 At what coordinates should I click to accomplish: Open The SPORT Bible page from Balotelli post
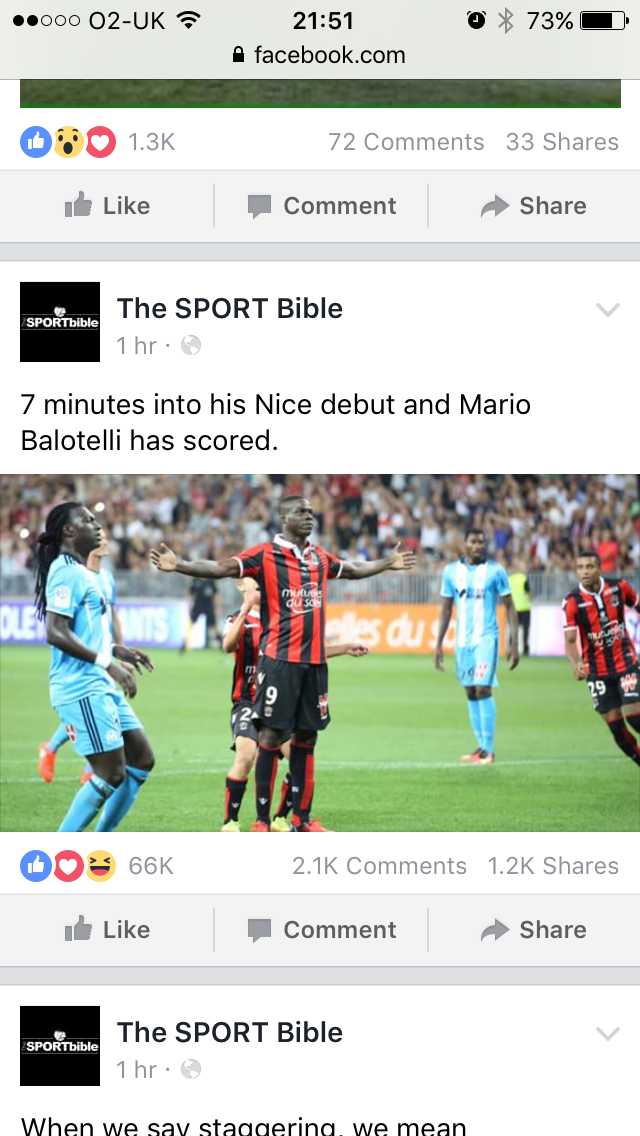click(230, 308)
